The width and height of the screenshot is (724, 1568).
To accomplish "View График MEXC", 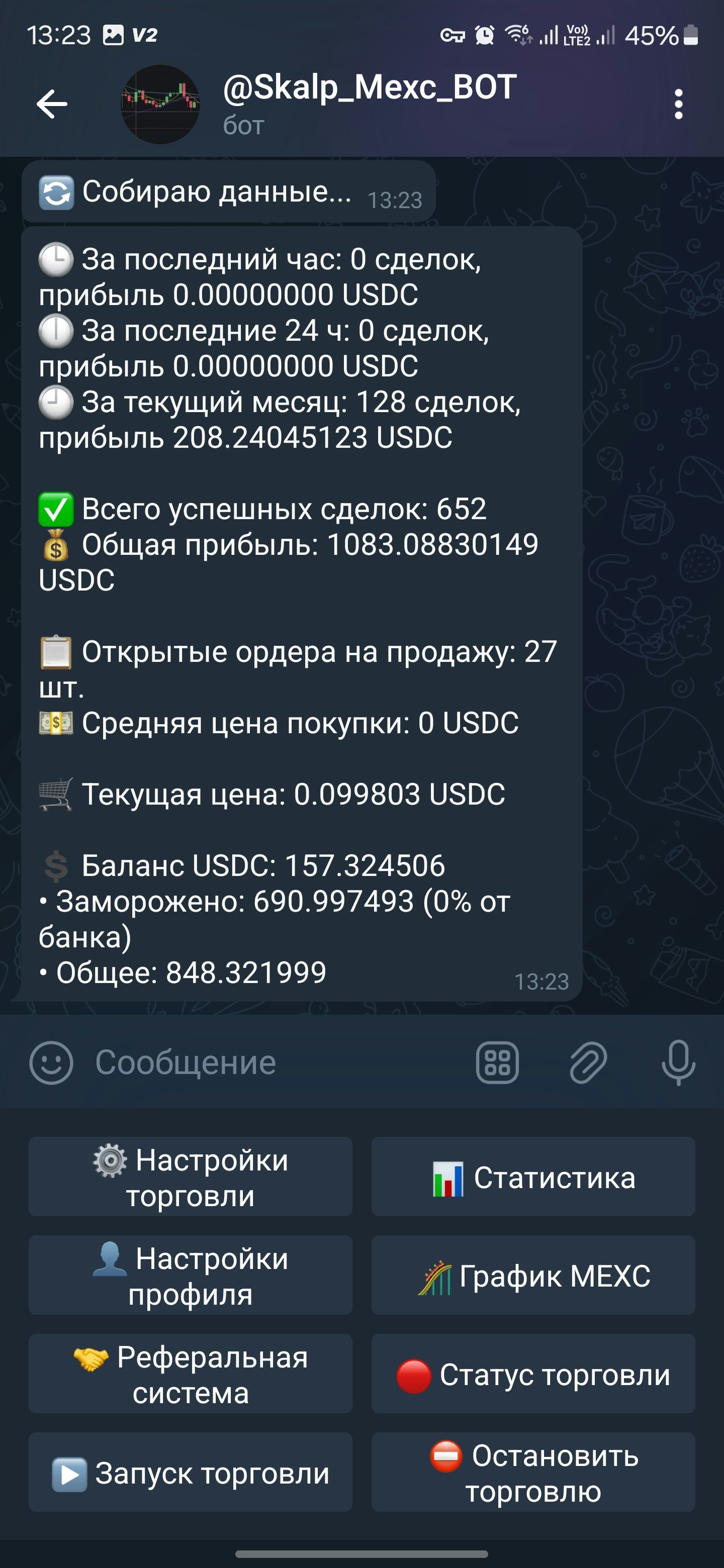I will pyautogui.click(x=533, y=1275).
